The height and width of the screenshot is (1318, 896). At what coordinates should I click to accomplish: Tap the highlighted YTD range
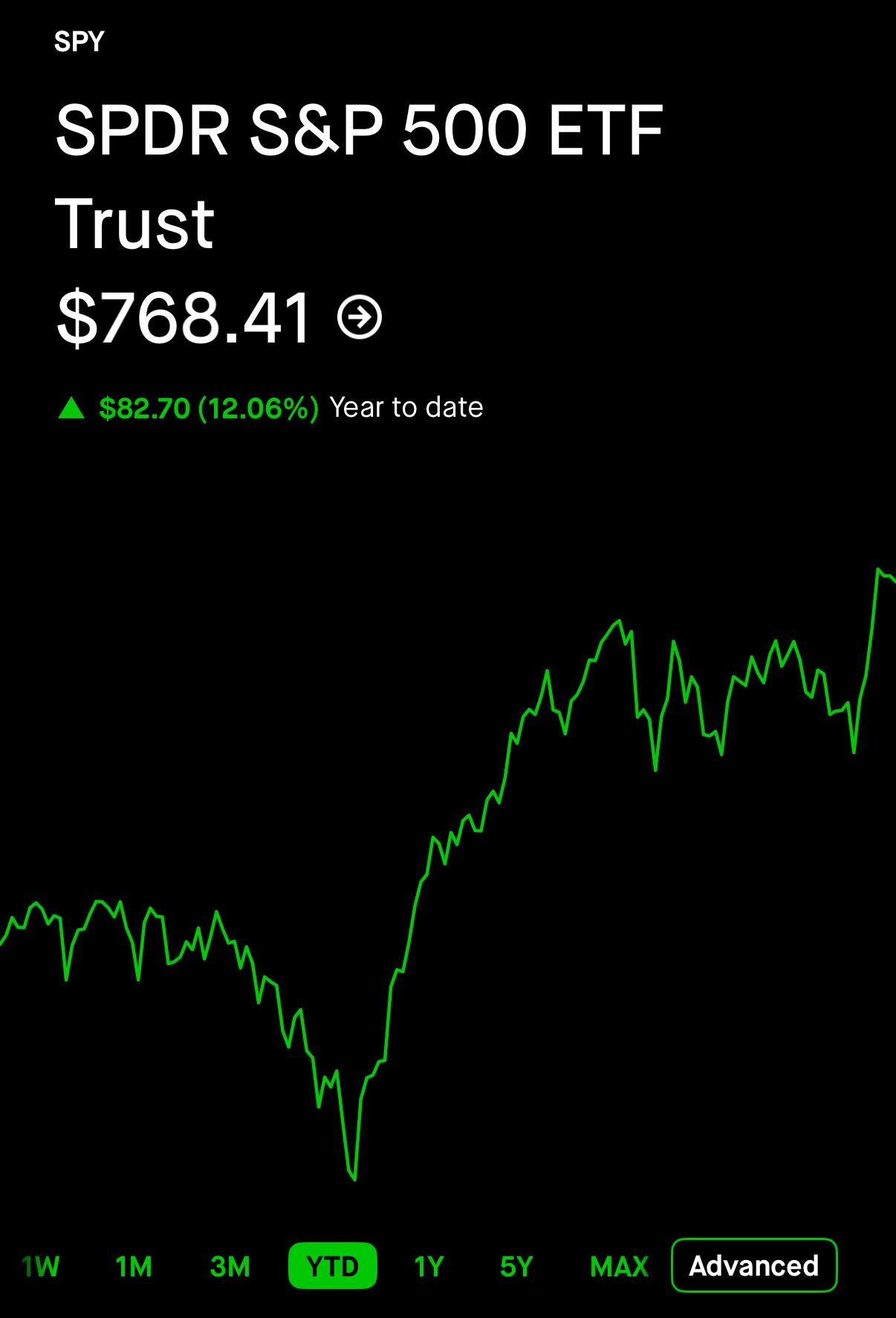tap(333, 1265)
